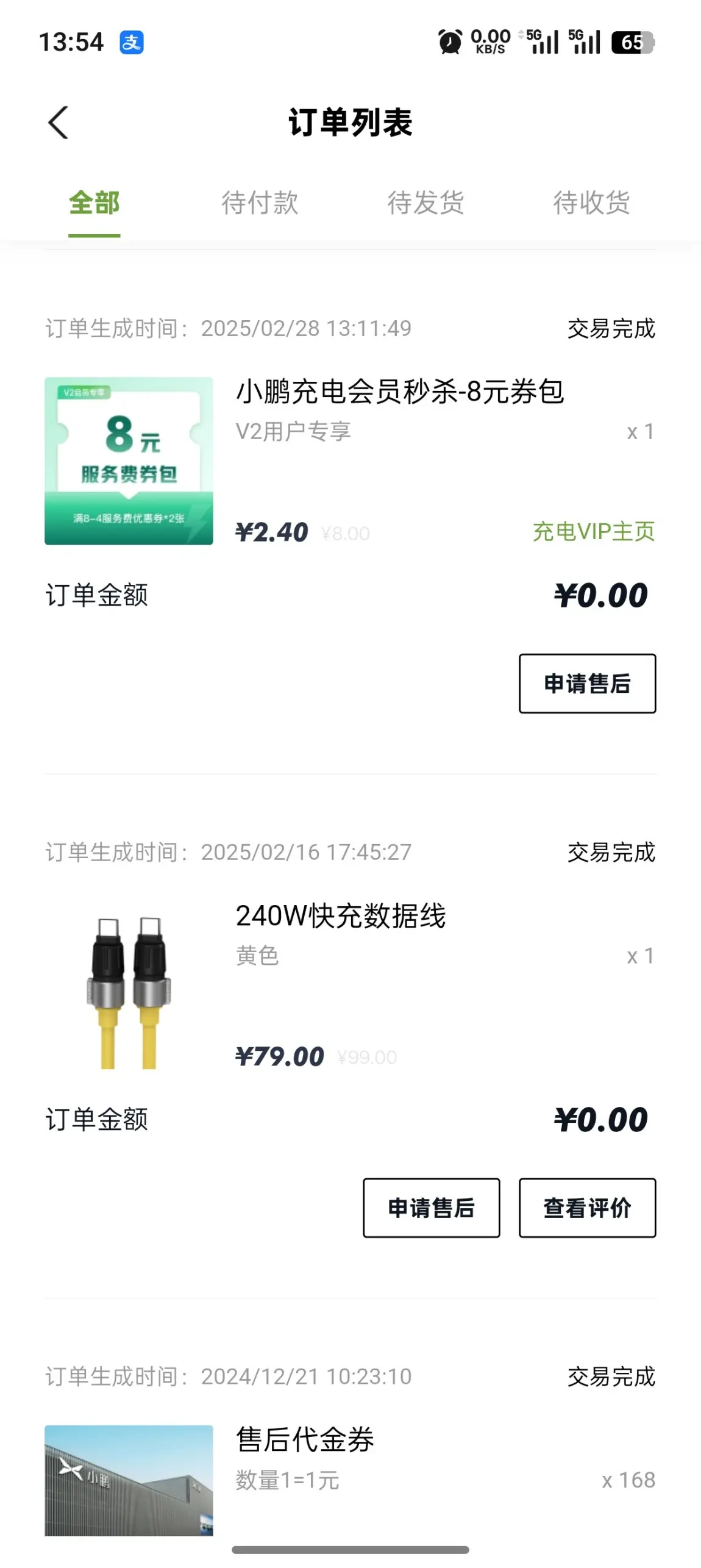Tap 申请售后 for the 240W快充数据线 order
This screenshot has width=701, height=1568.
pos(431,1208)
